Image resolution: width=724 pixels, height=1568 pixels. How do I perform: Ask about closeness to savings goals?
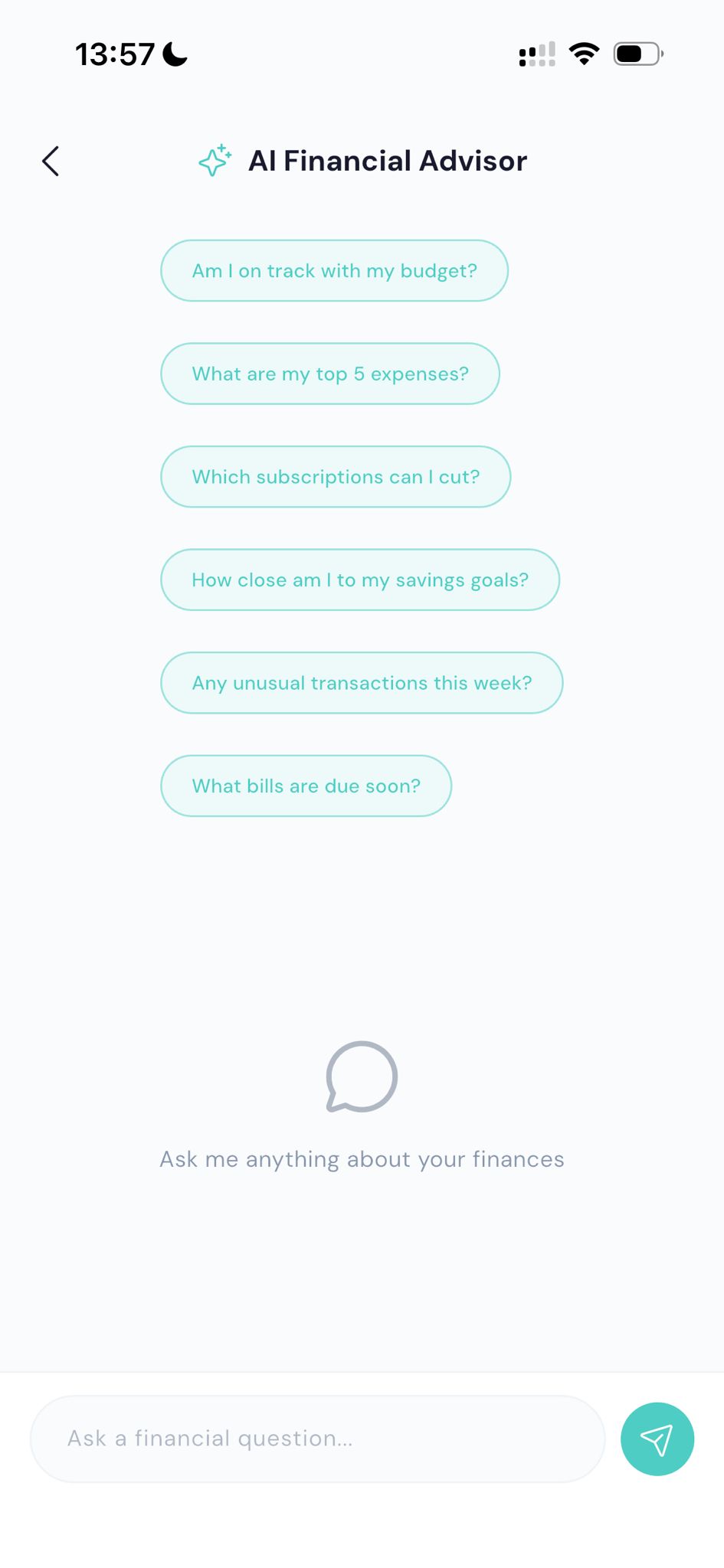point(360,580)
